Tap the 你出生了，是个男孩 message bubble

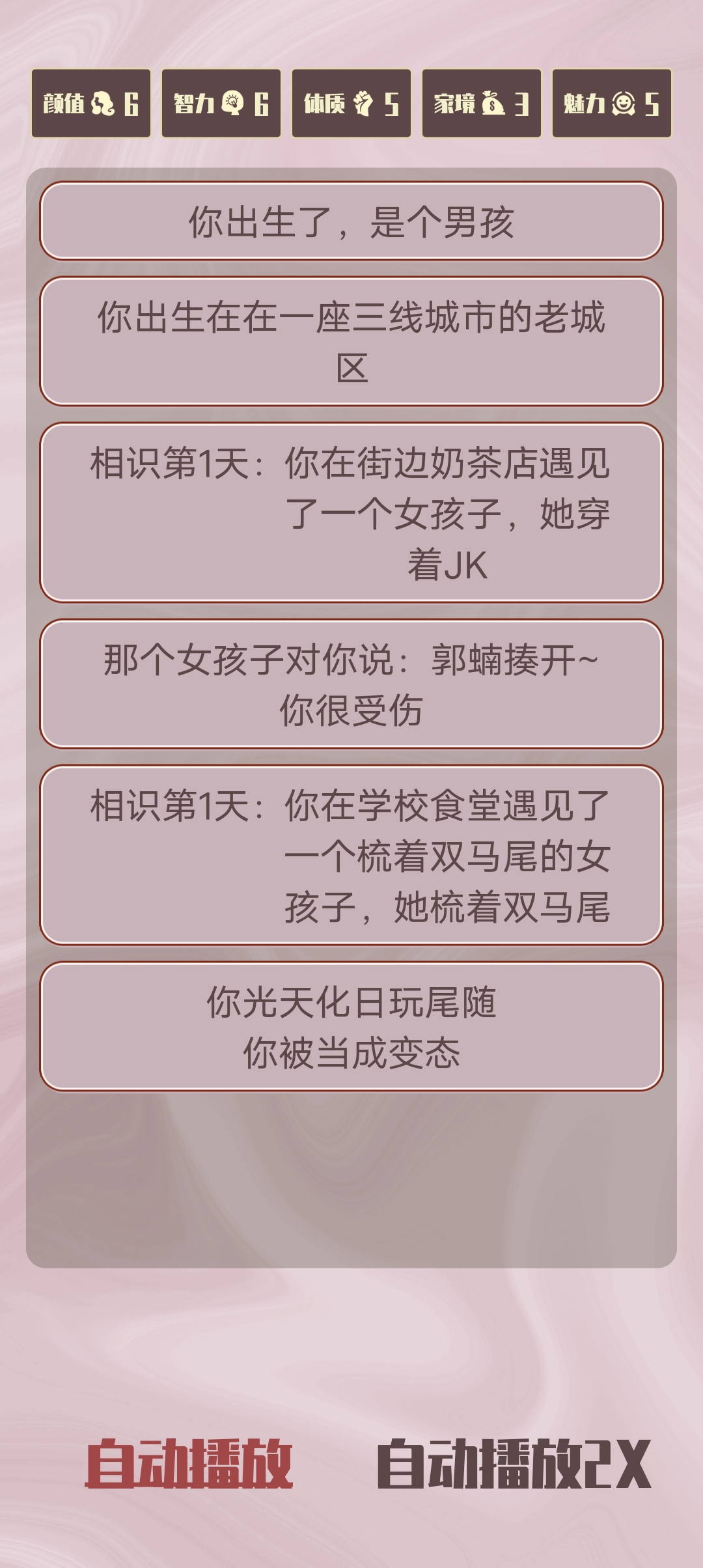click(x=351, y=221)
